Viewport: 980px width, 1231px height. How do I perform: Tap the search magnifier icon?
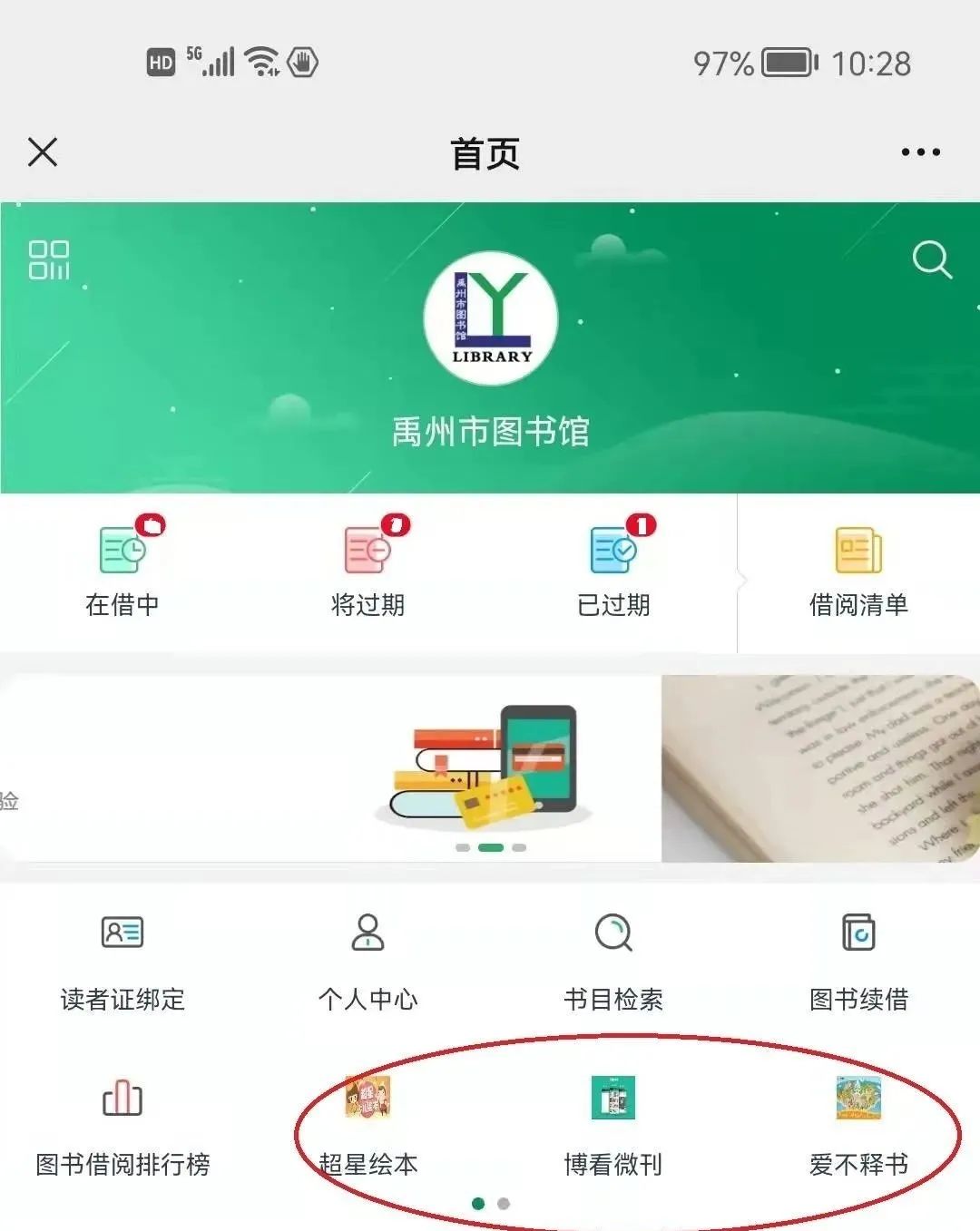tap(931, 259)
